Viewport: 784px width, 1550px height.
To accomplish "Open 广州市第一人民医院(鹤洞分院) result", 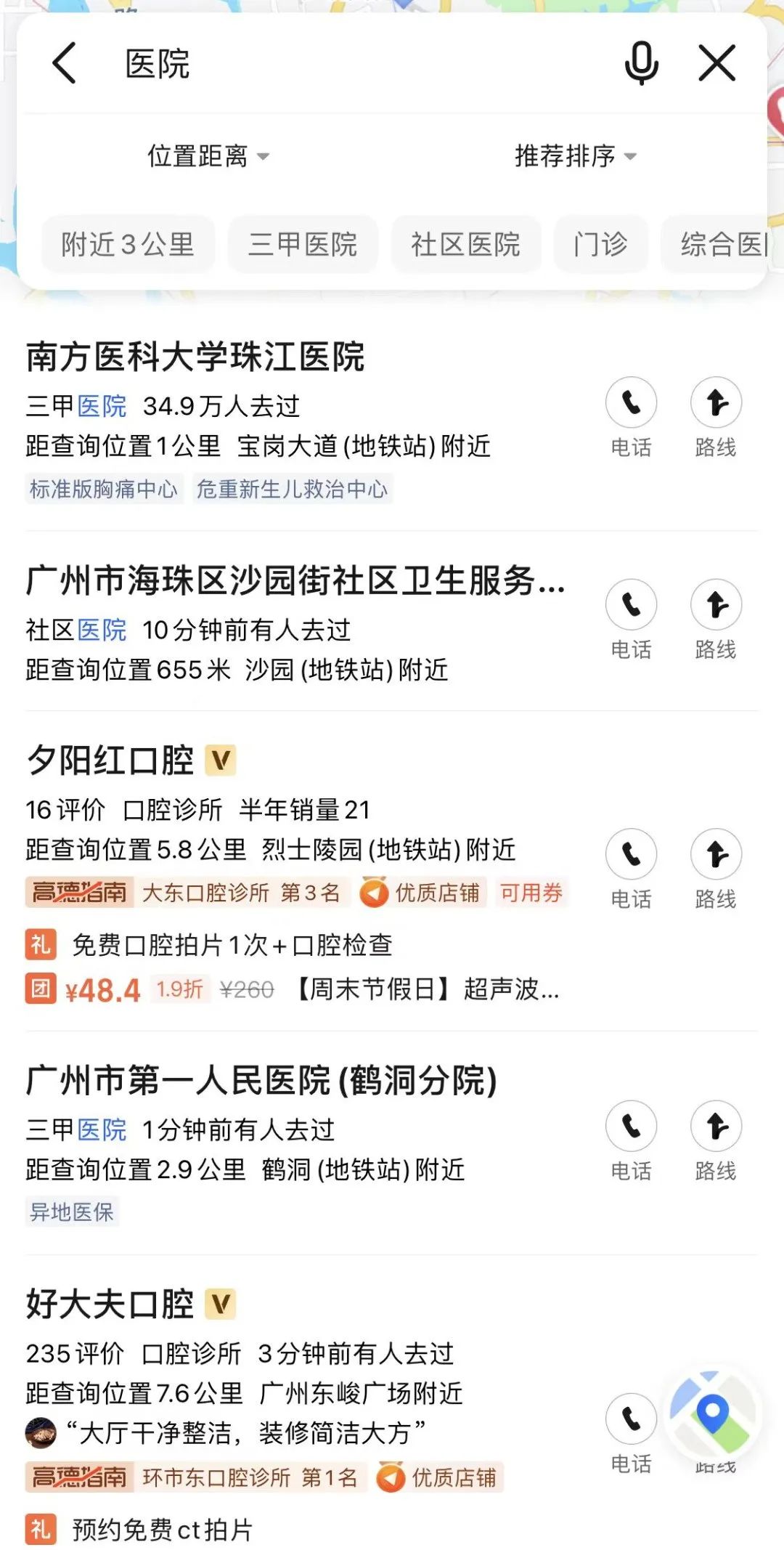I will (x=261, y=1080).
